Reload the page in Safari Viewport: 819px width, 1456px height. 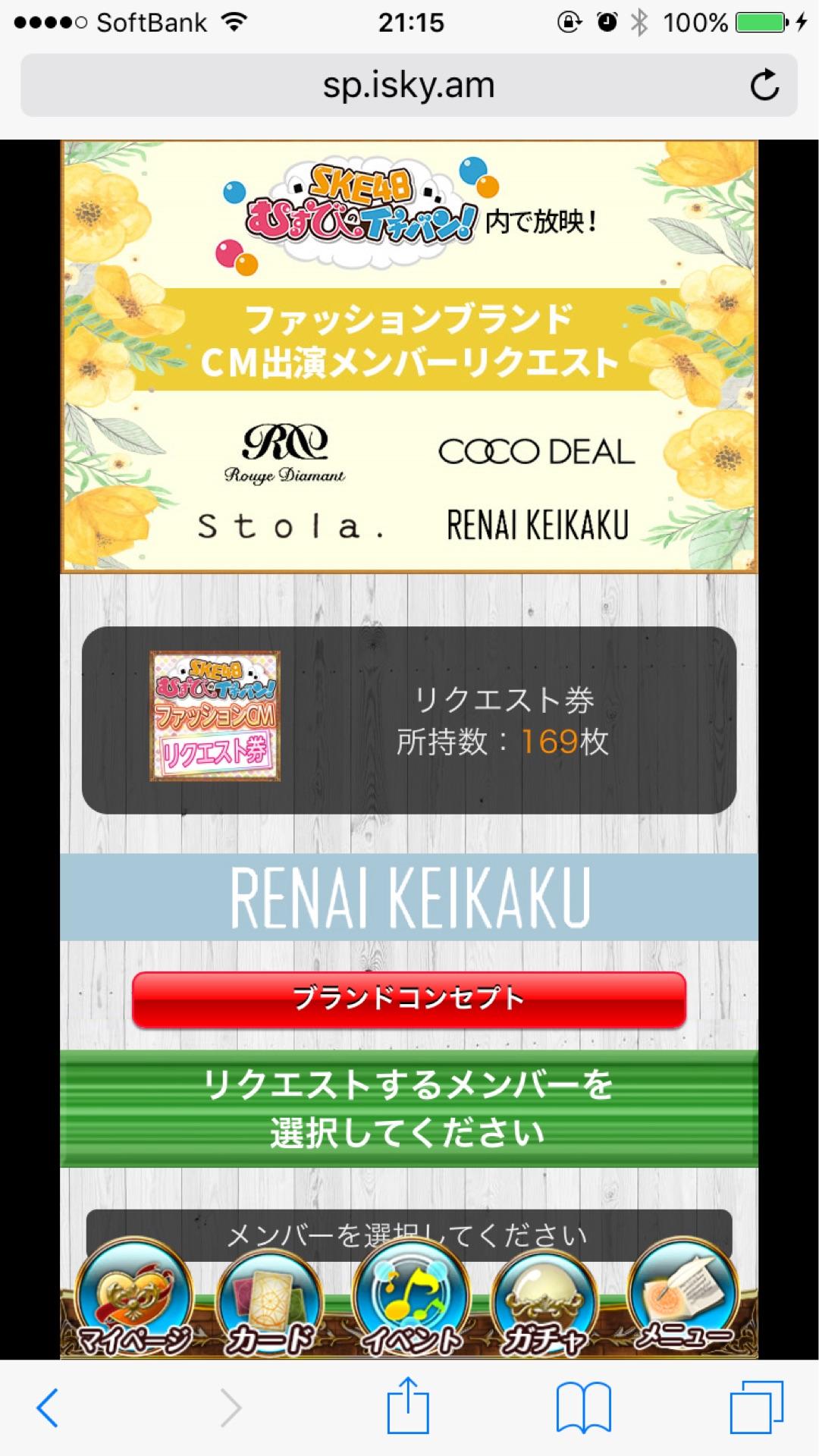pyautogui.click(x=764, y=85)
